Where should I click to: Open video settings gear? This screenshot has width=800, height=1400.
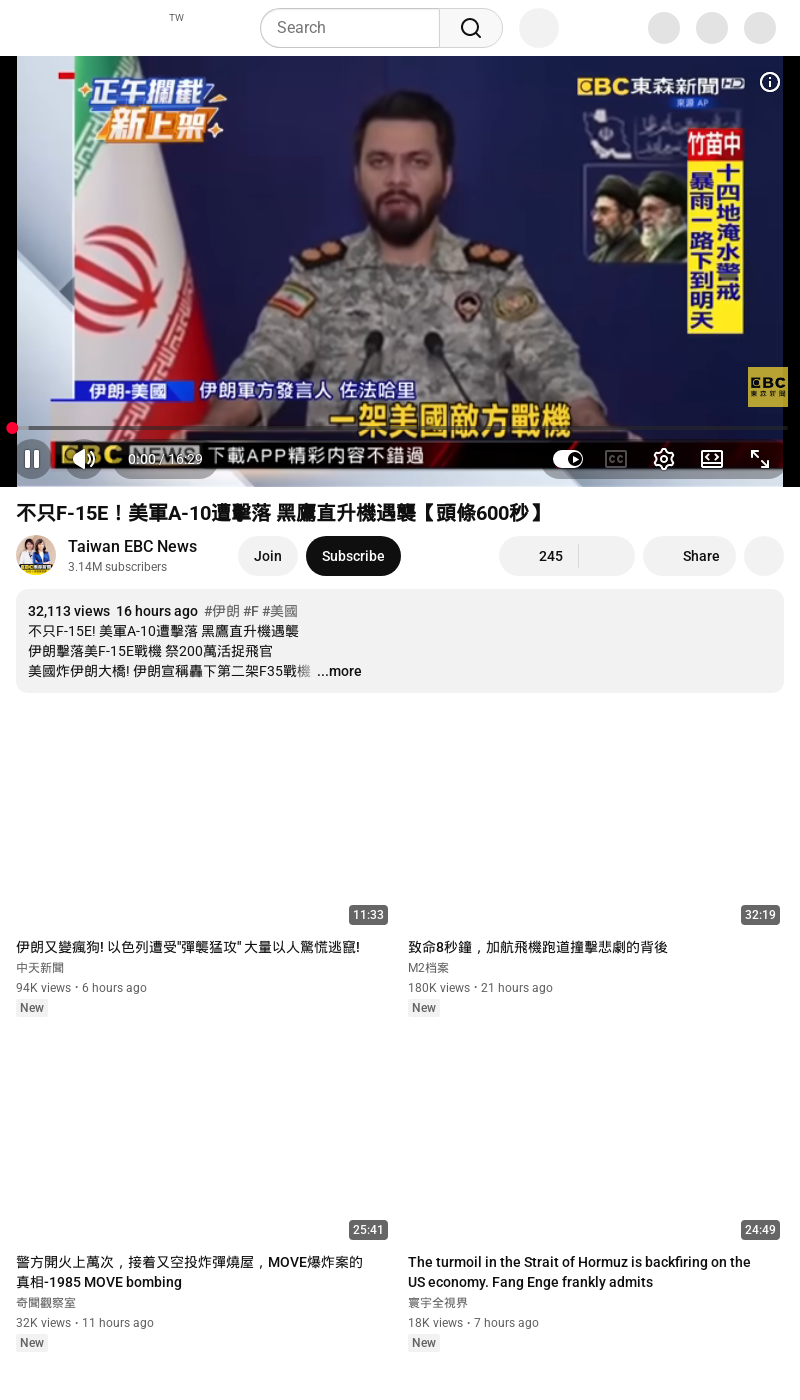(x=664, y=459)
